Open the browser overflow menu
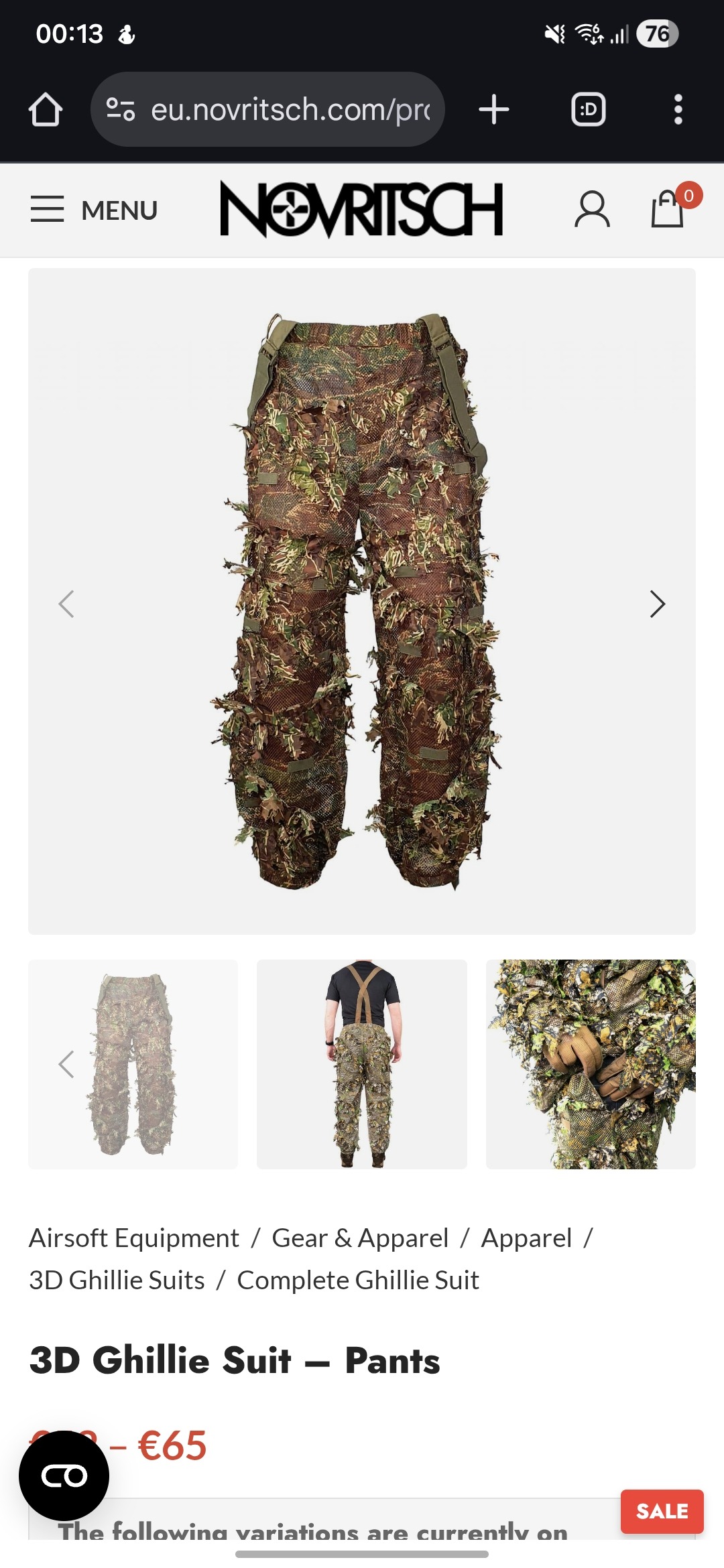Image resolution: width=724 pixels, height=1568 pixels. tap(678, 110)
